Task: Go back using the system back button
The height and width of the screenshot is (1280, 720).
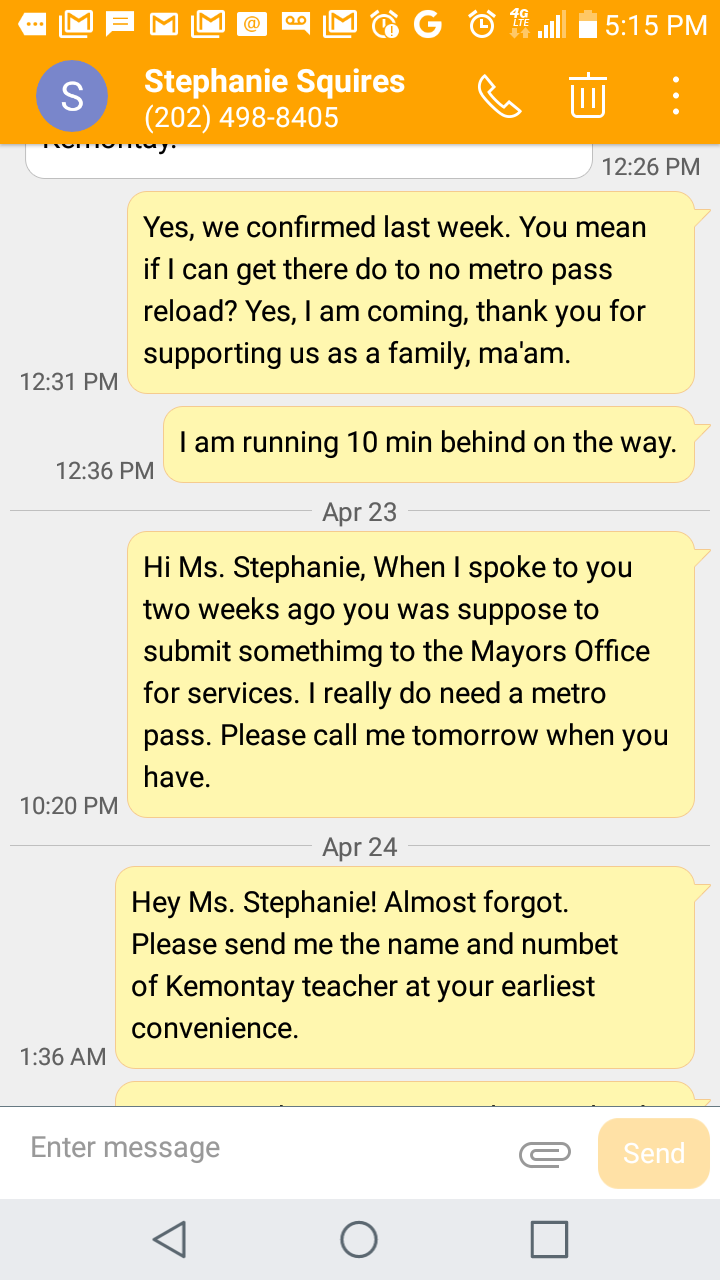Action: pos(170,1239)
